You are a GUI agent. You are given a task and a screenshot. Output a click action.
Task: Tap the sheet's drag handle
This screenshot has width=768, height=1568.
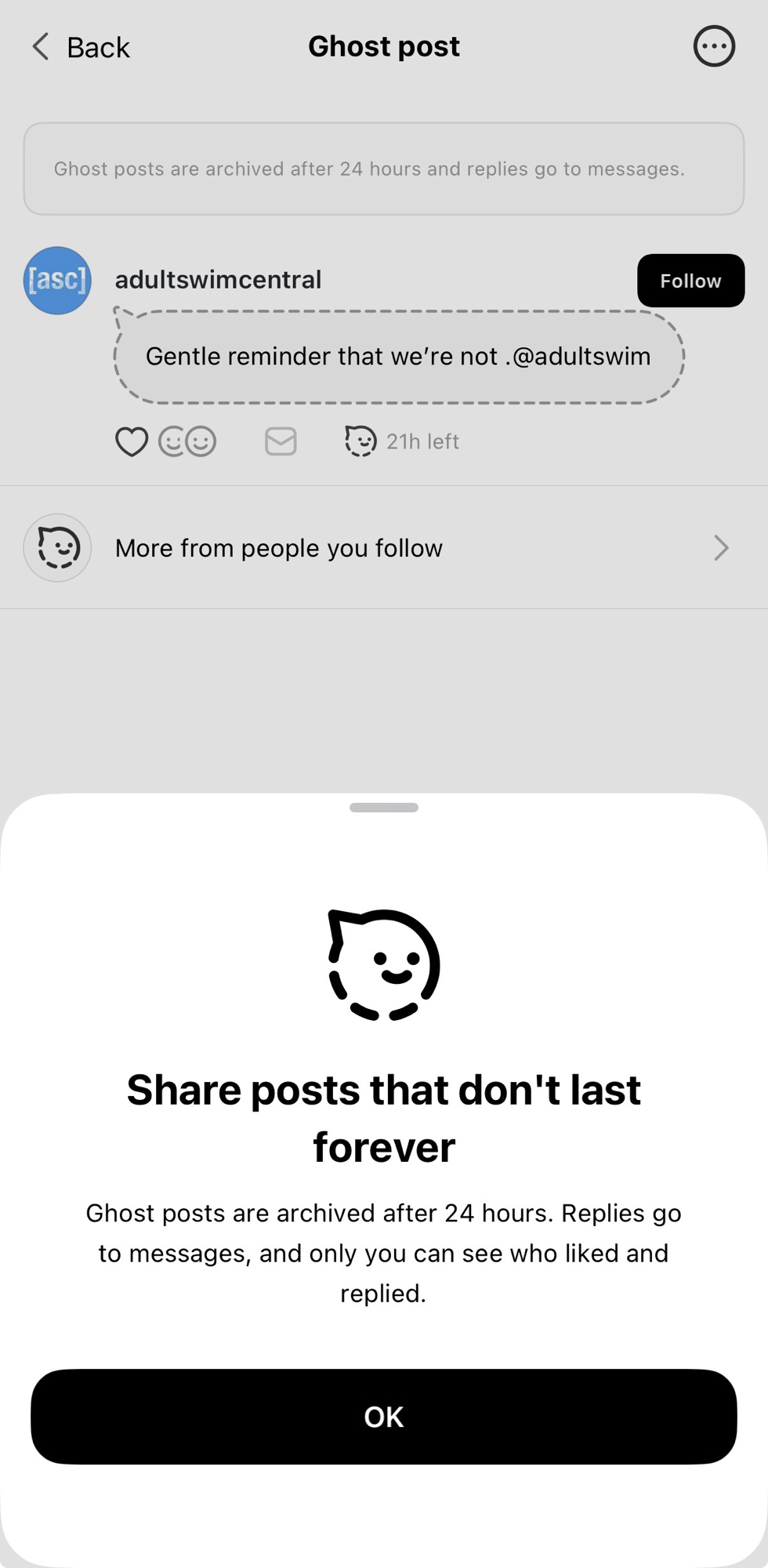click(x=384, y=808)
